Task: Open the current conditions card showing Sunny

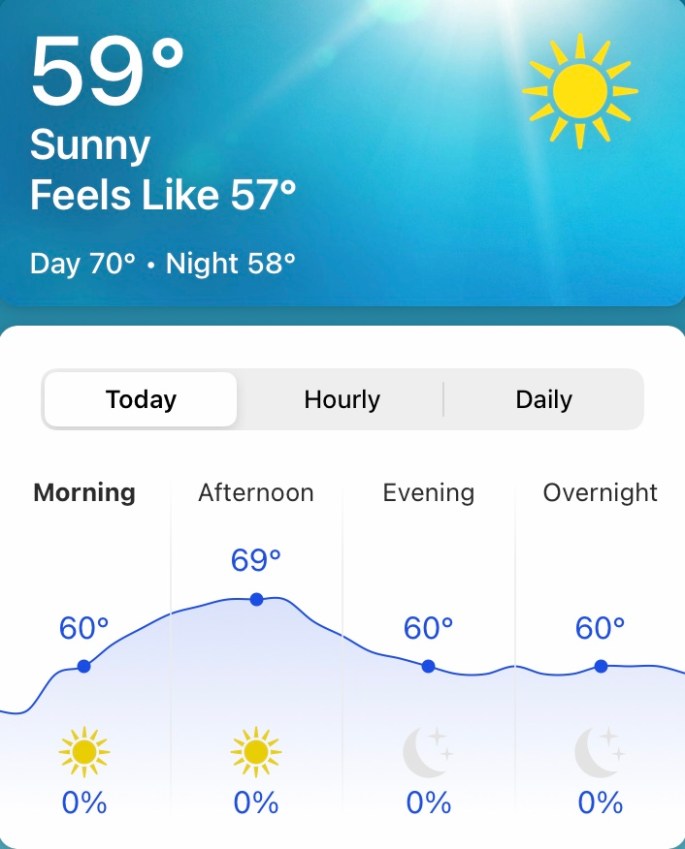Action: (x=342, y=150)
